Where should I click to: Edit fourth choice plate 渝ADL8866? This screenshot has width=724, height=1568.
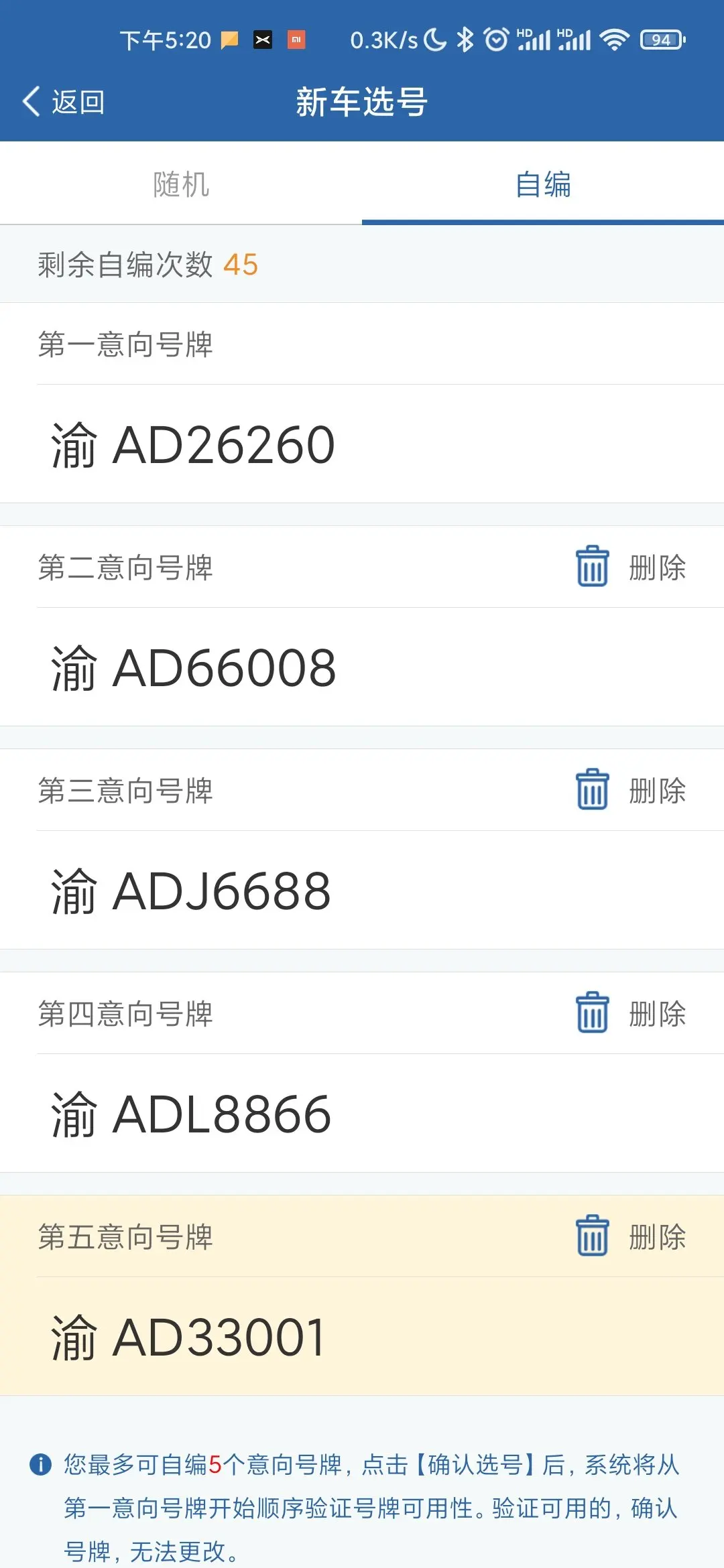362,1114
